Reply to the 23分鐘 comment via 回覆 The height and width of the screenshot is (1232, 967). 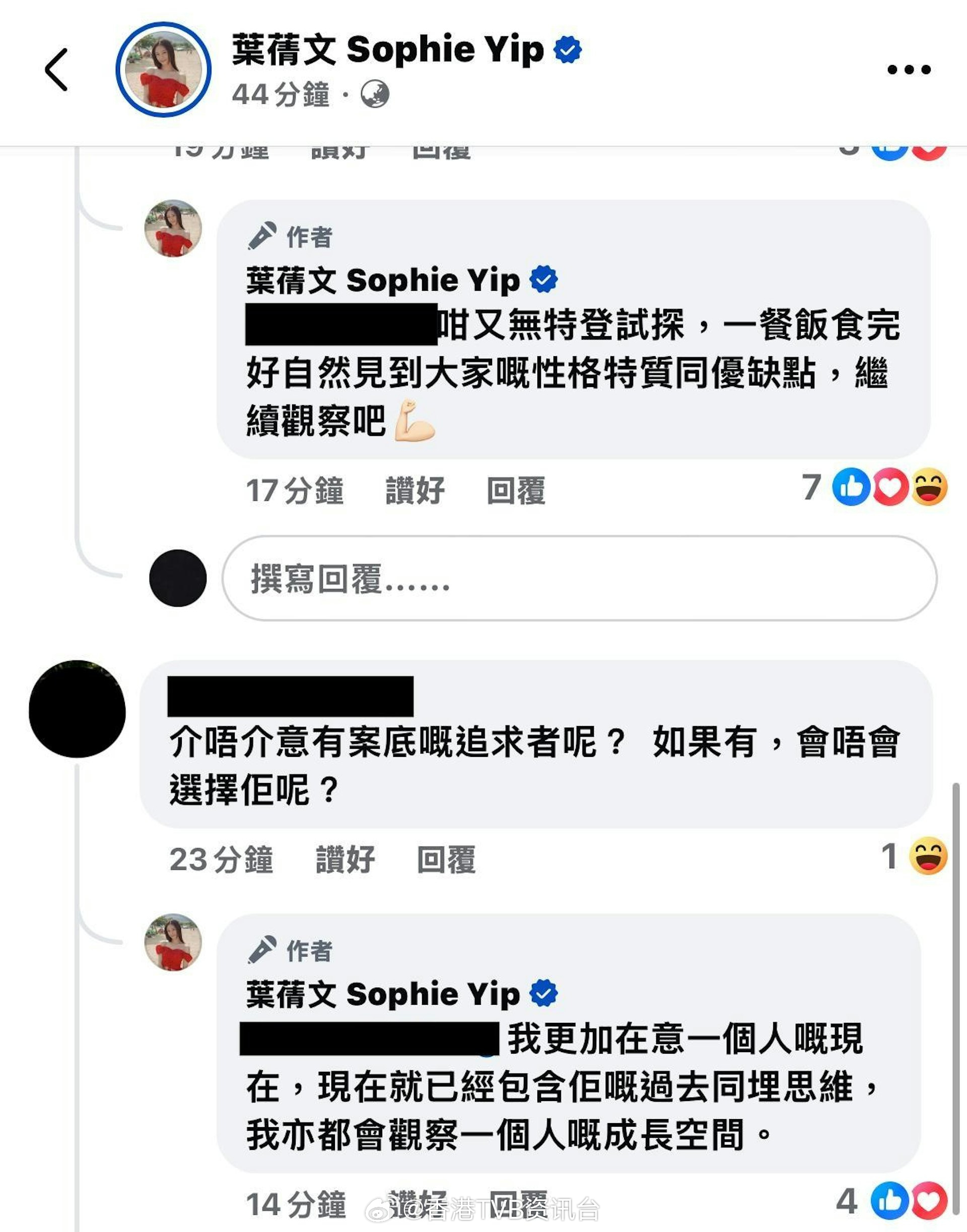[x=446, y=859]
